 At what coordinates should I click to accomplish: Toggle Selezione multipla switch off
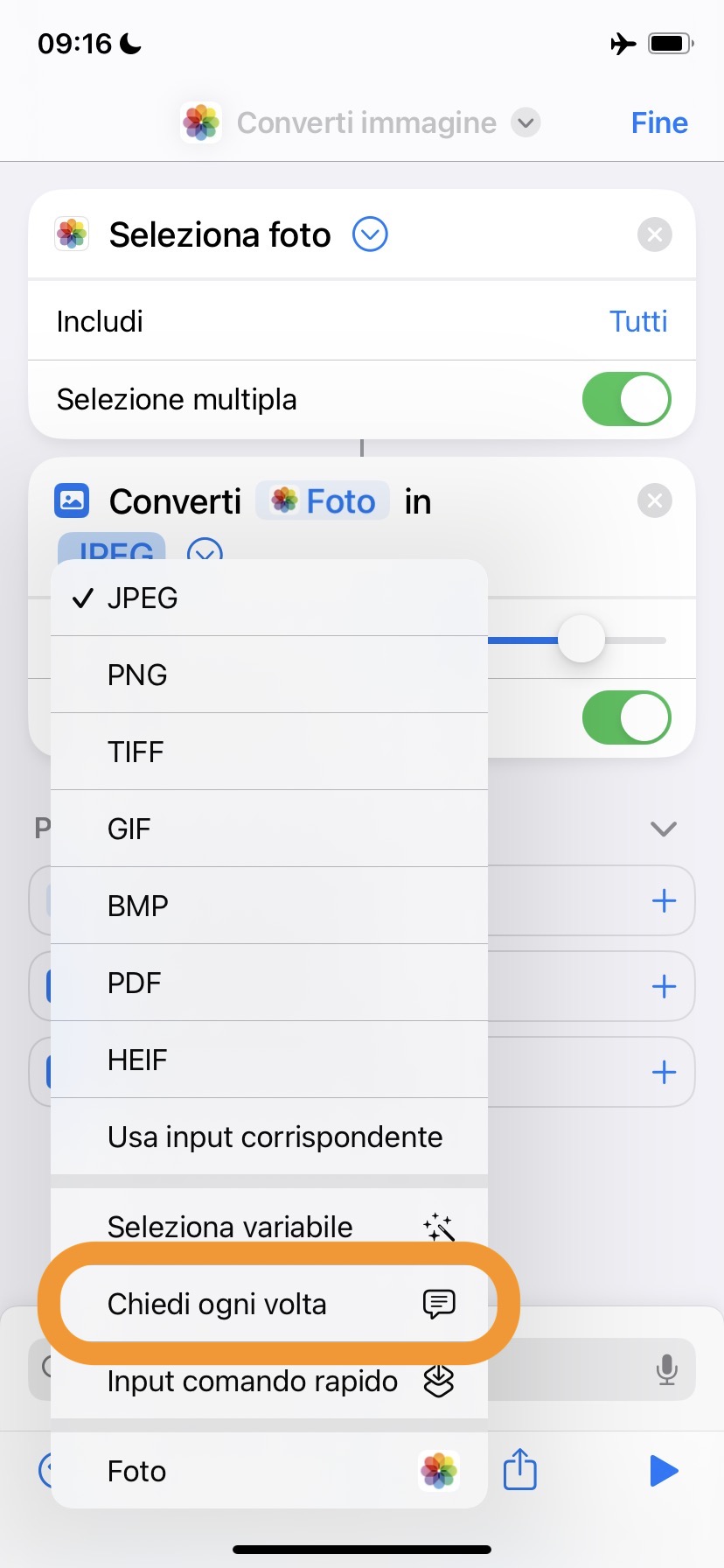tap(626, 399)
